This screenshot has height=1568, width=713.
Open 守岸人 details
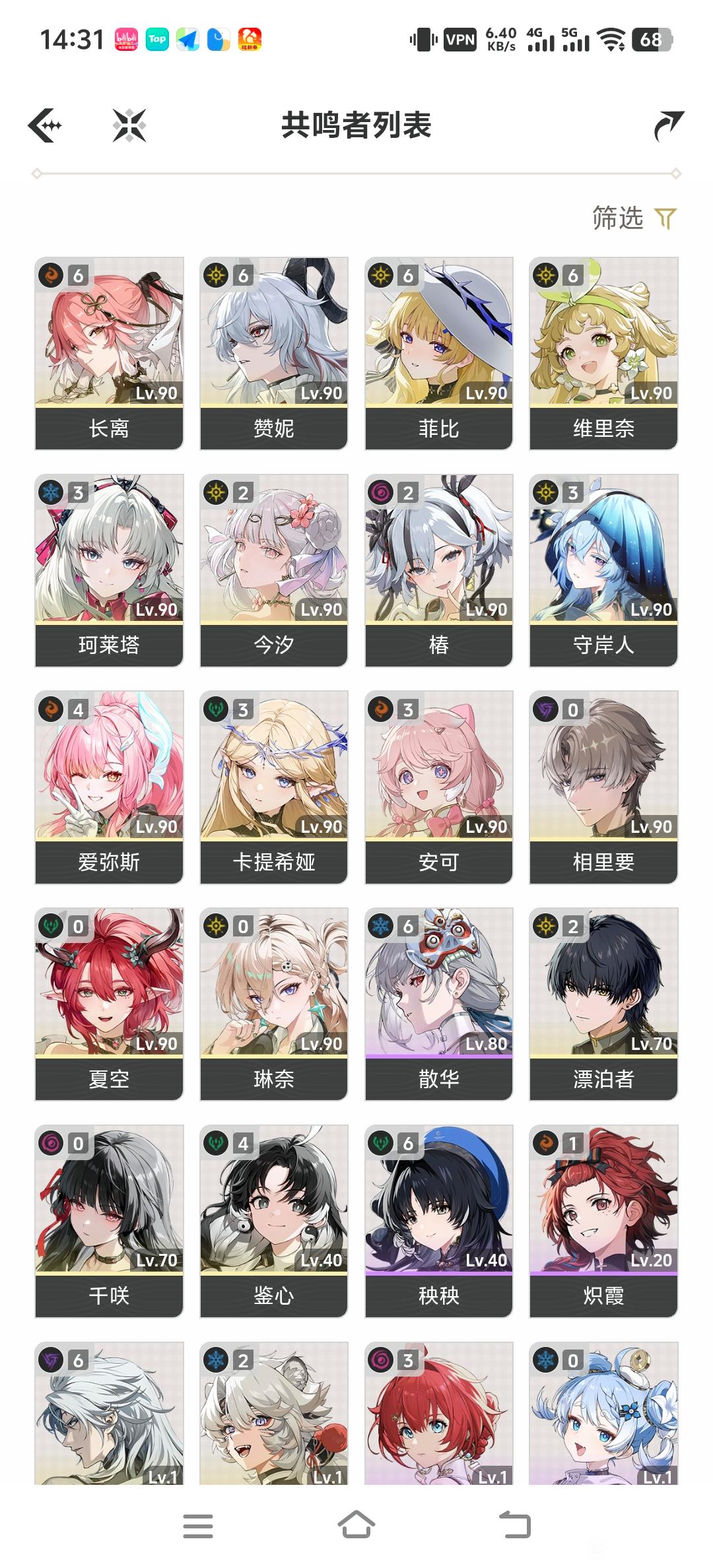coord(603,570)
